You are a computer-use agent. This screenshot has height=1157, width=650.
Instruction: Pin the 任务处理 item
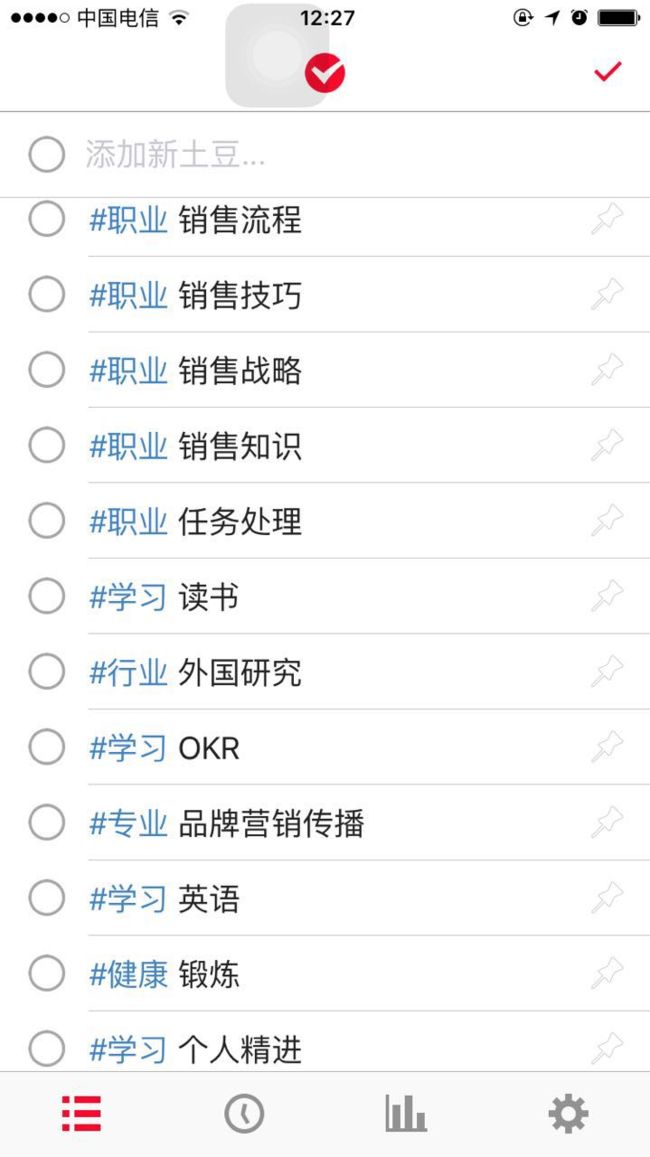click(x=606, y=521)
